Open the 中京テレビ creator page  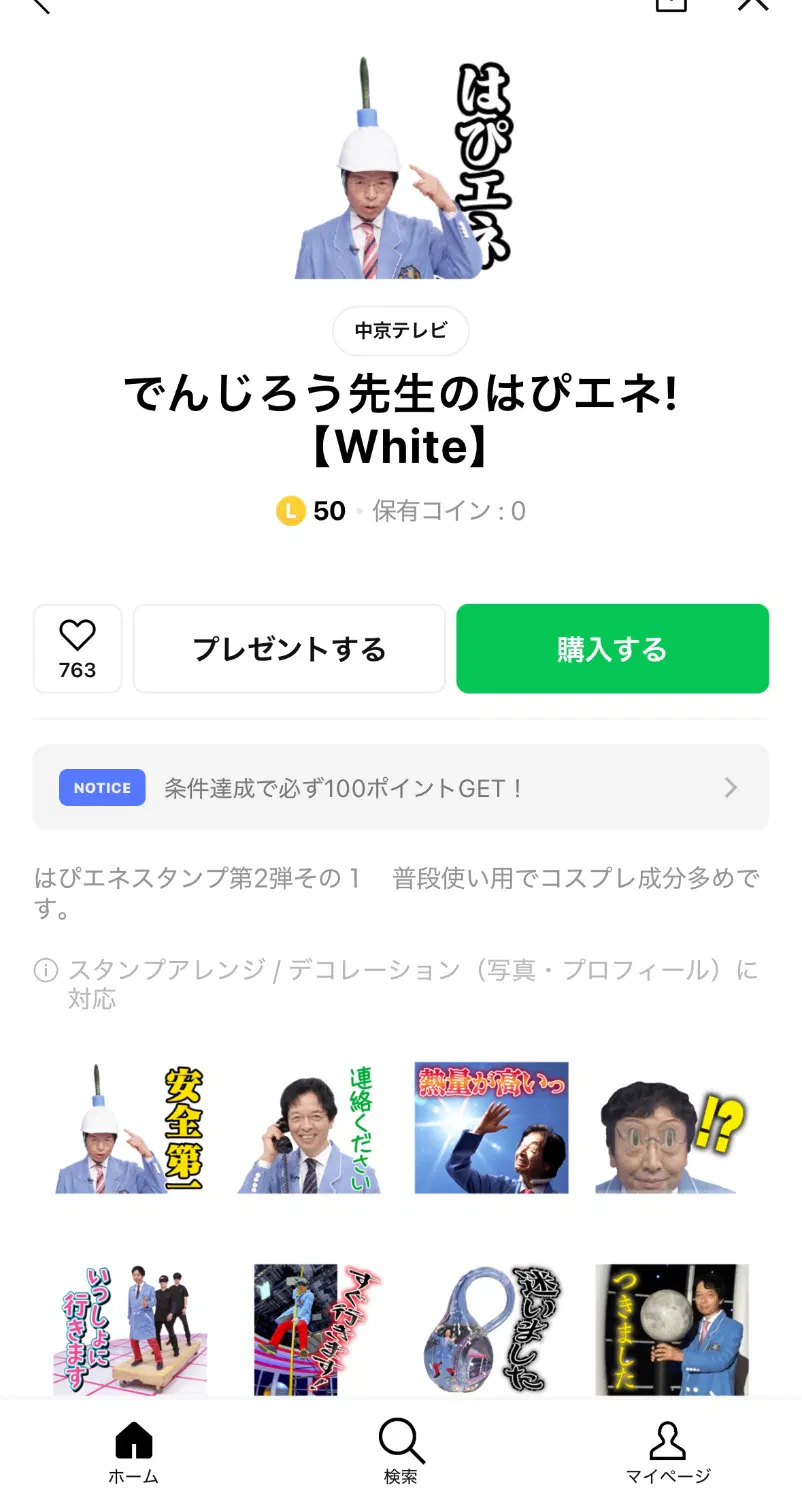pyautogui.click(x=400, y=331)
